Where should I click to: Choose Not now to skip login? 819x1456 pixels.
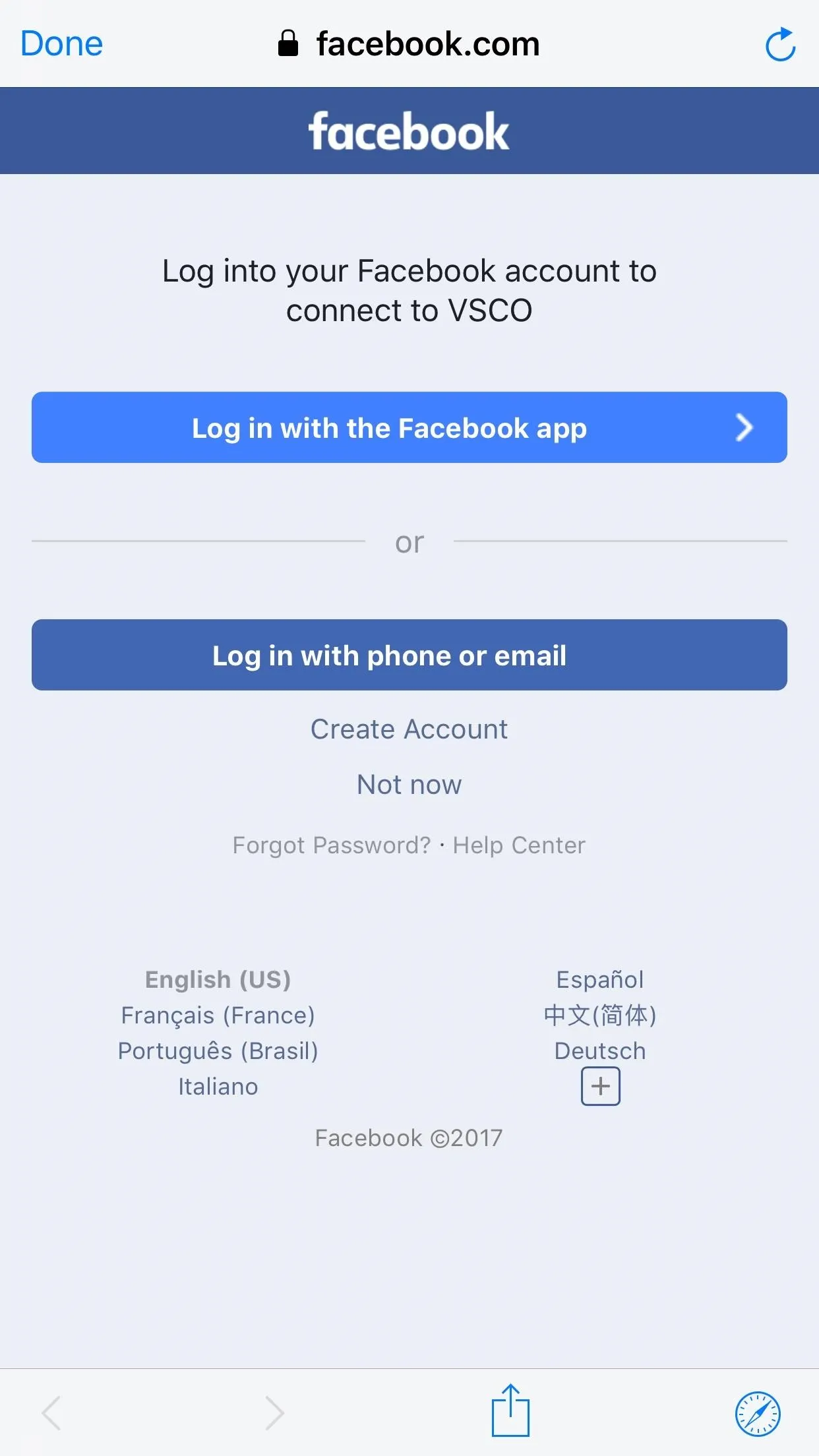coord(409,785)
